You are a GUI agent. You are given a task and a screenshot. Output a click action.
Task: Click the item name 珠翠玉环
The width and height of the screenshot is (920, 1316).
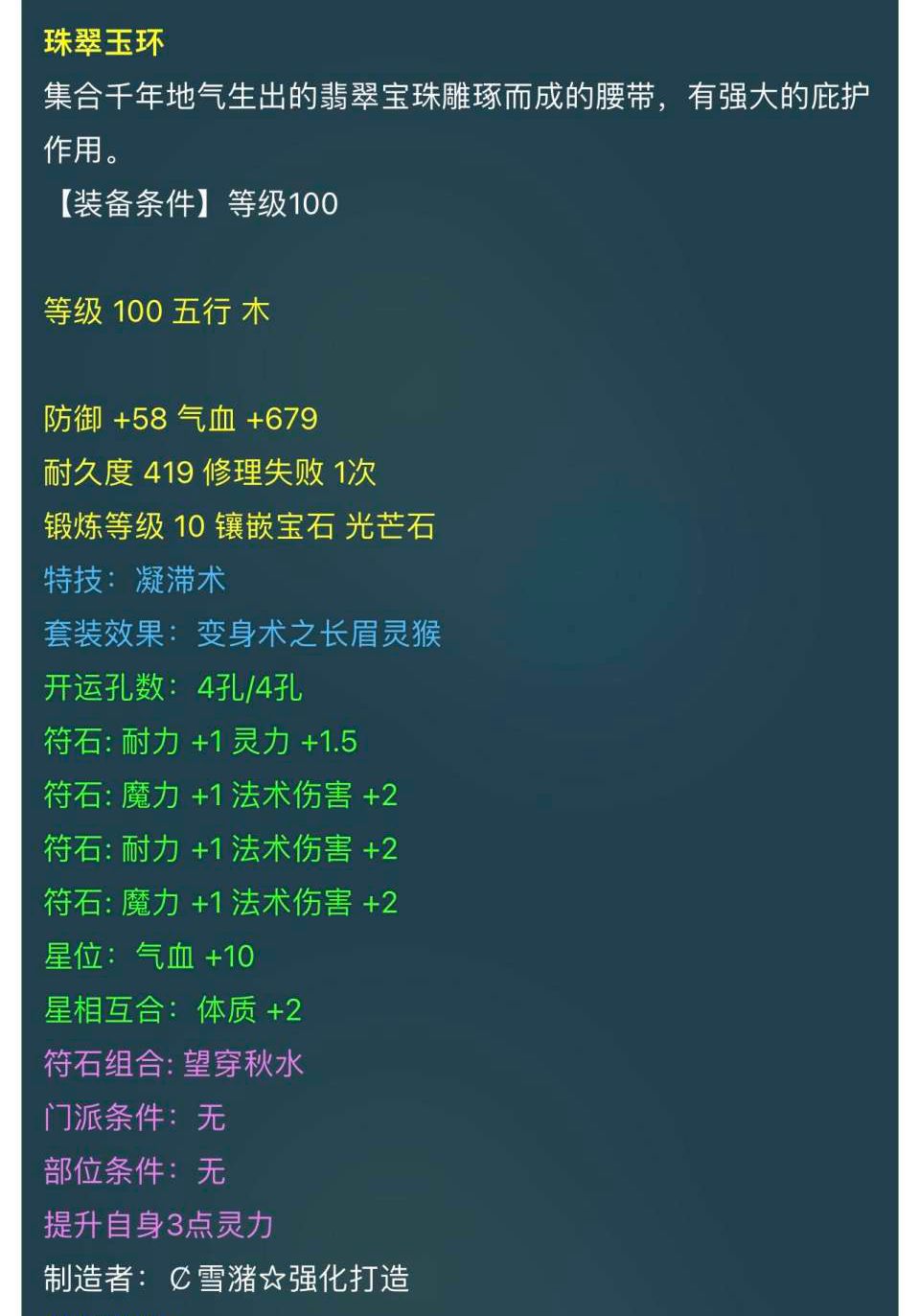(x=101, y=42)
